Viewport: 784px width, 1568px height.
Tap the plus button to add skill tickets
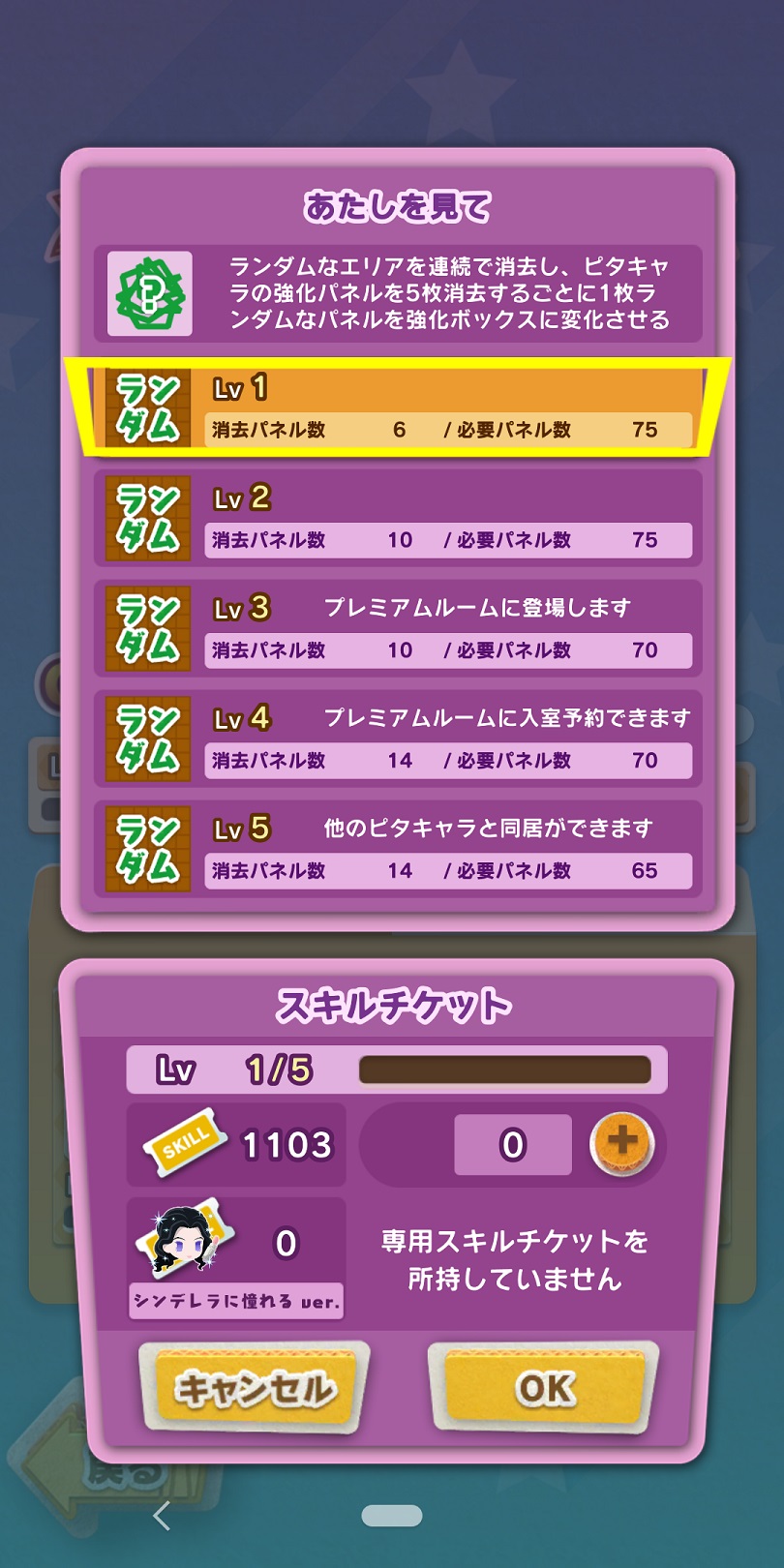pyautogui.click(x=621, y=1143)
